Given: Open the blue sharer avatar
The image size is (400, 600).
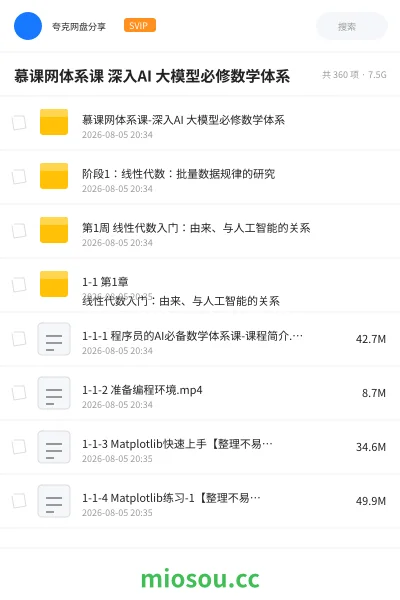Looking at the screenshot, I should click(28, 26).
